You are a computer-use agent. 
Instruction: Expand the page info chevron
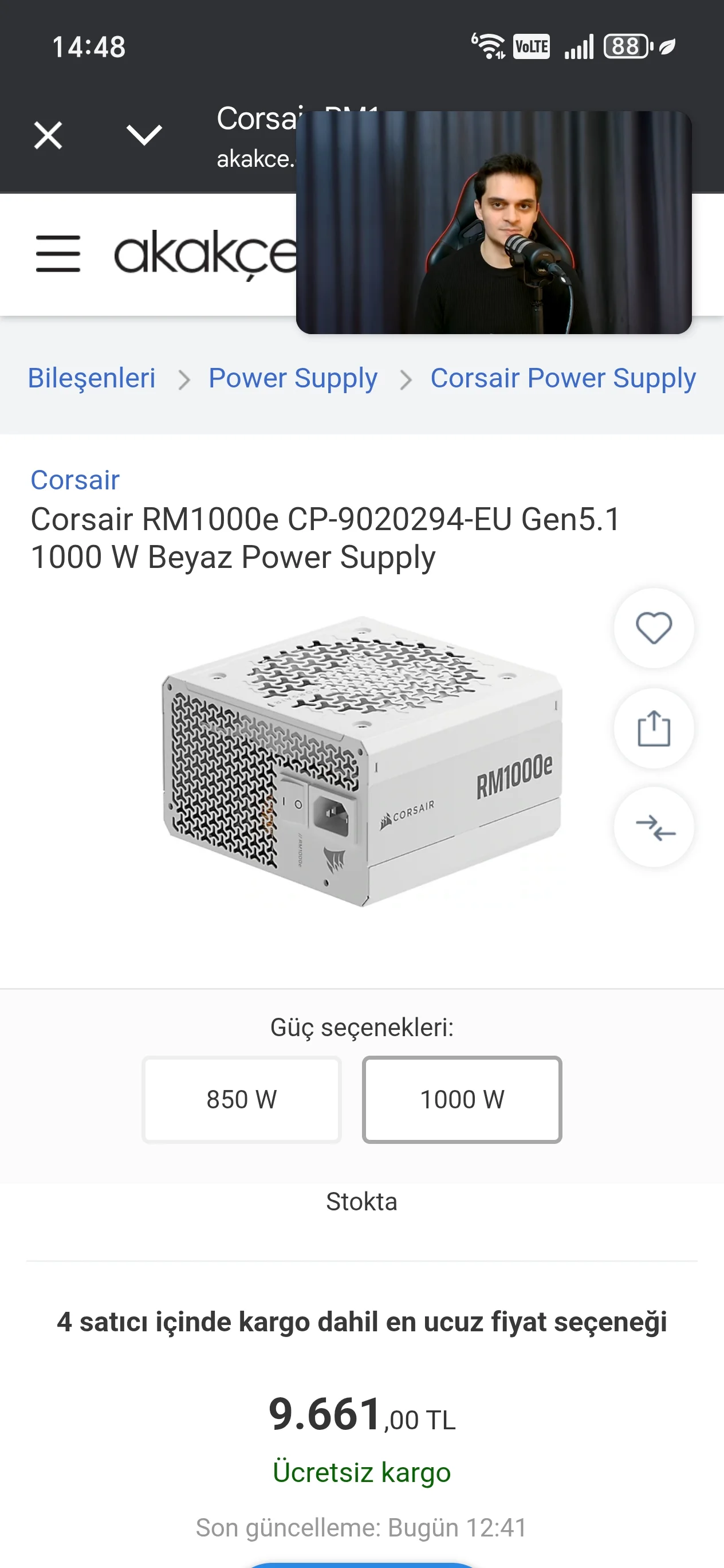[x=144, y=135]
